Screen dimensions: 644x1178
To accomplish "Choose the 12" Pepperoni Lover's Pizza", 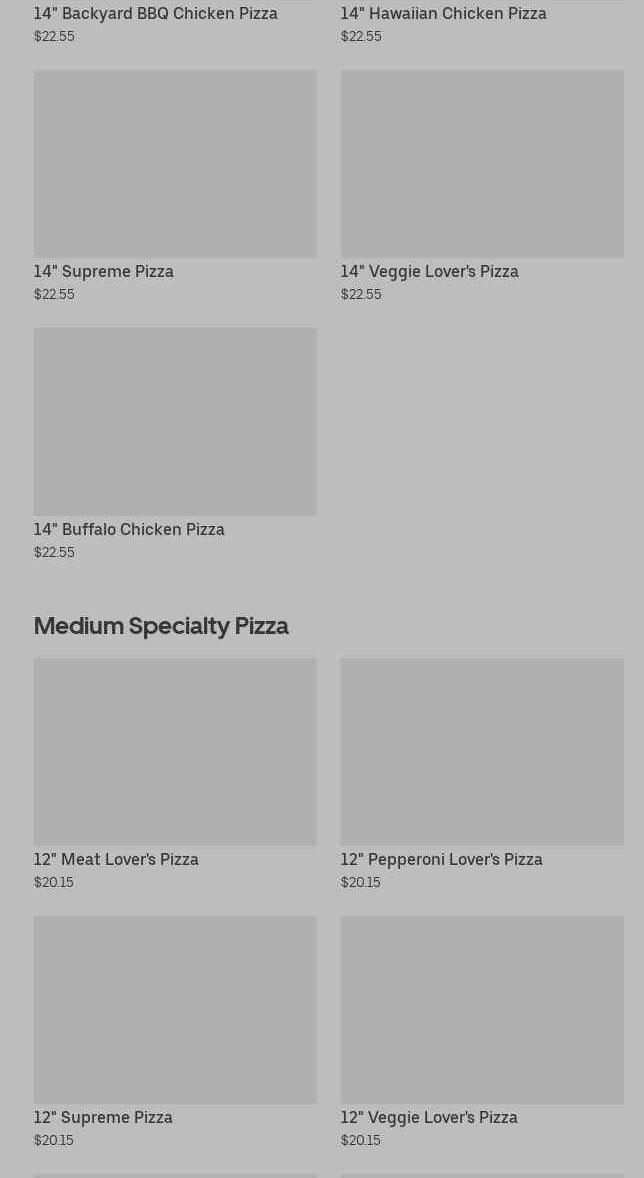I will pyautogui.click(x=482, y=775).
